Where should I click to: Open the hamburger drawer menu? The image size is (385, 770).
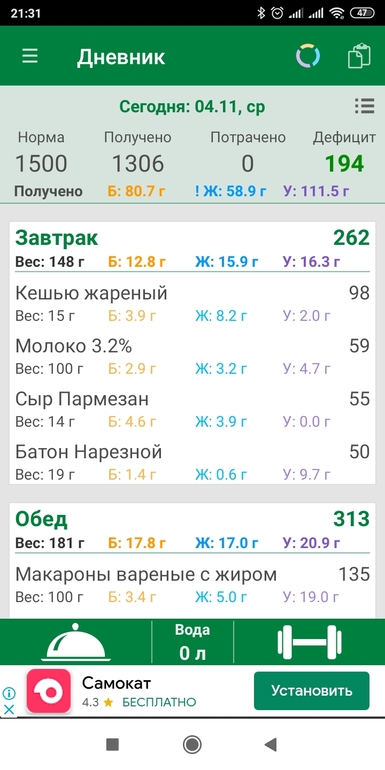[29, 56]
